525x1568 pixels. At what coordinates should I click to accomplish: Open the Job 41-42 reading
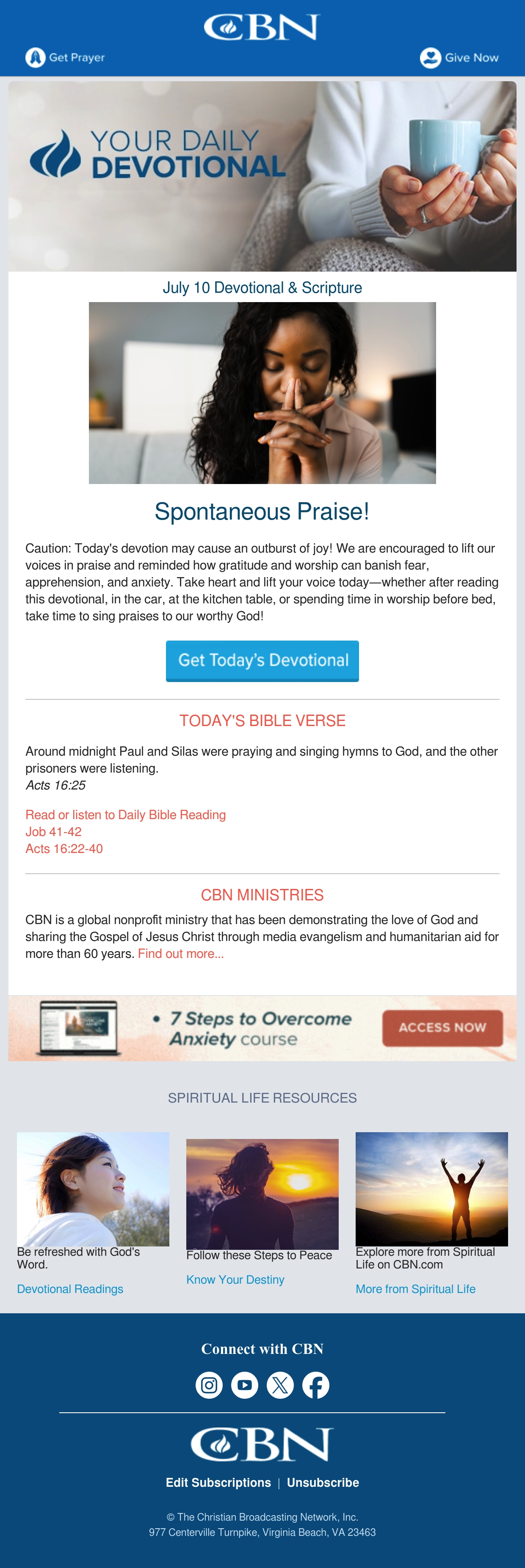pos(54,831)
